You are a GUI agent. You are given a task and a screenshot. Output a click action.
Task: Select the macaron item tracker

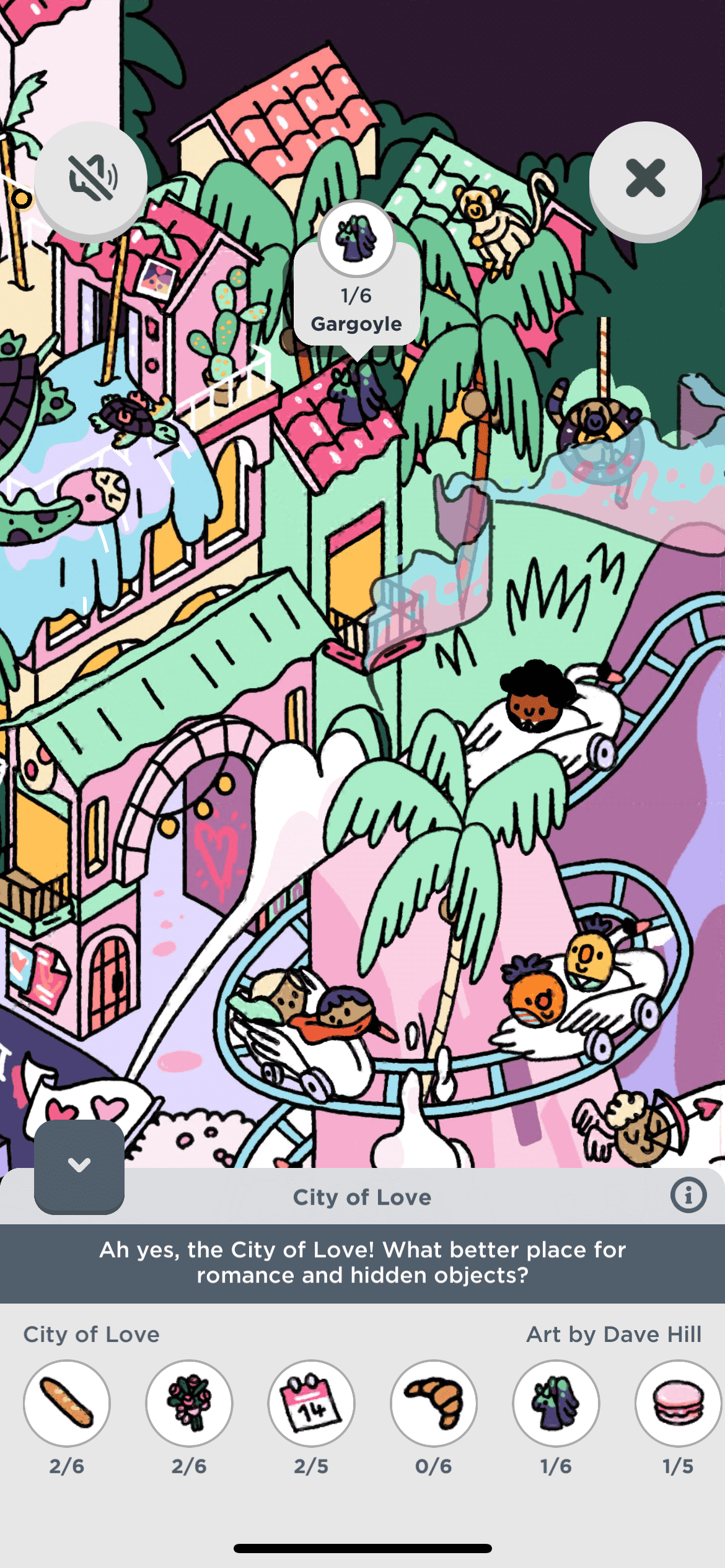(678, 1403)
